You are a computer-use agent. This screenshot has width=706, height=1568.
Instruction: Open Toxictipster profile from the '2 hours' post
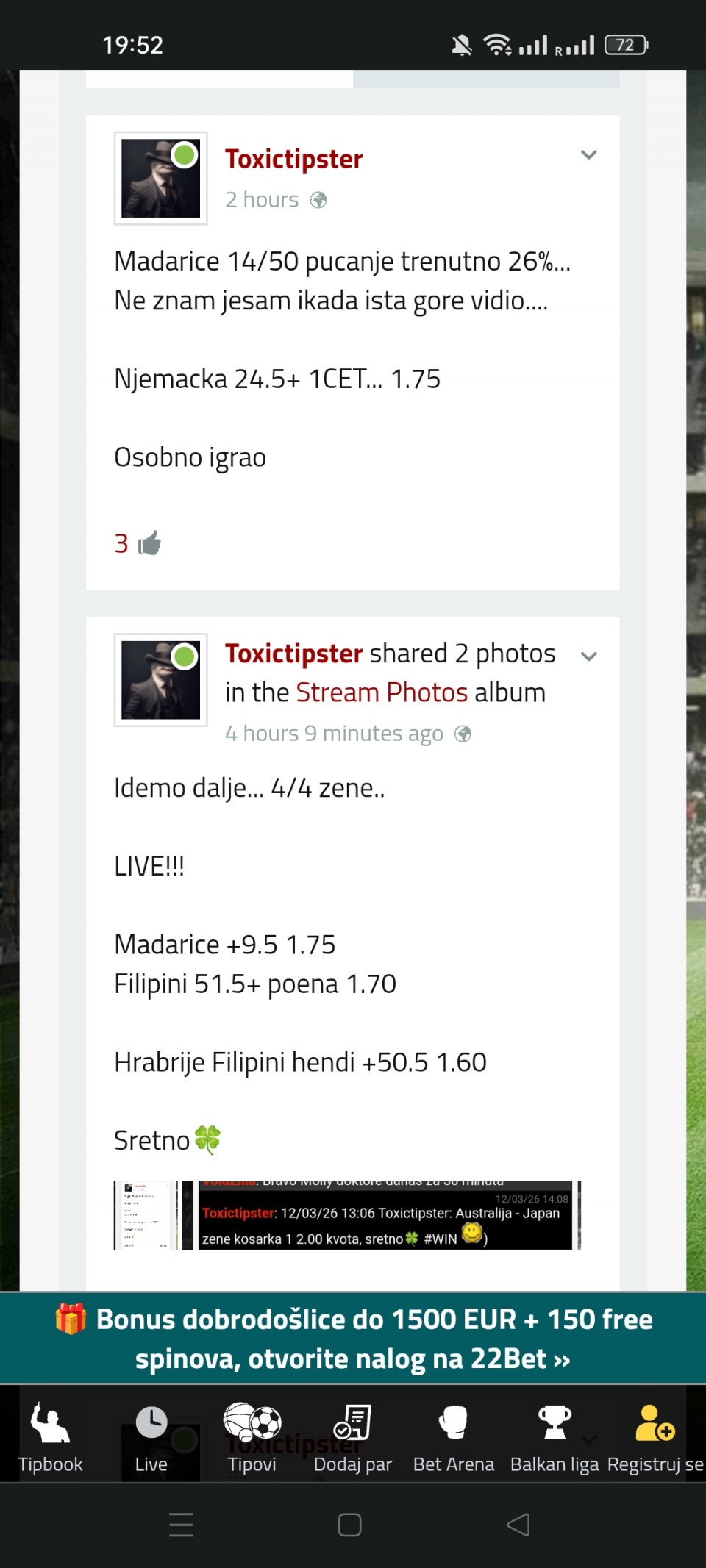[x=293, y=159]
